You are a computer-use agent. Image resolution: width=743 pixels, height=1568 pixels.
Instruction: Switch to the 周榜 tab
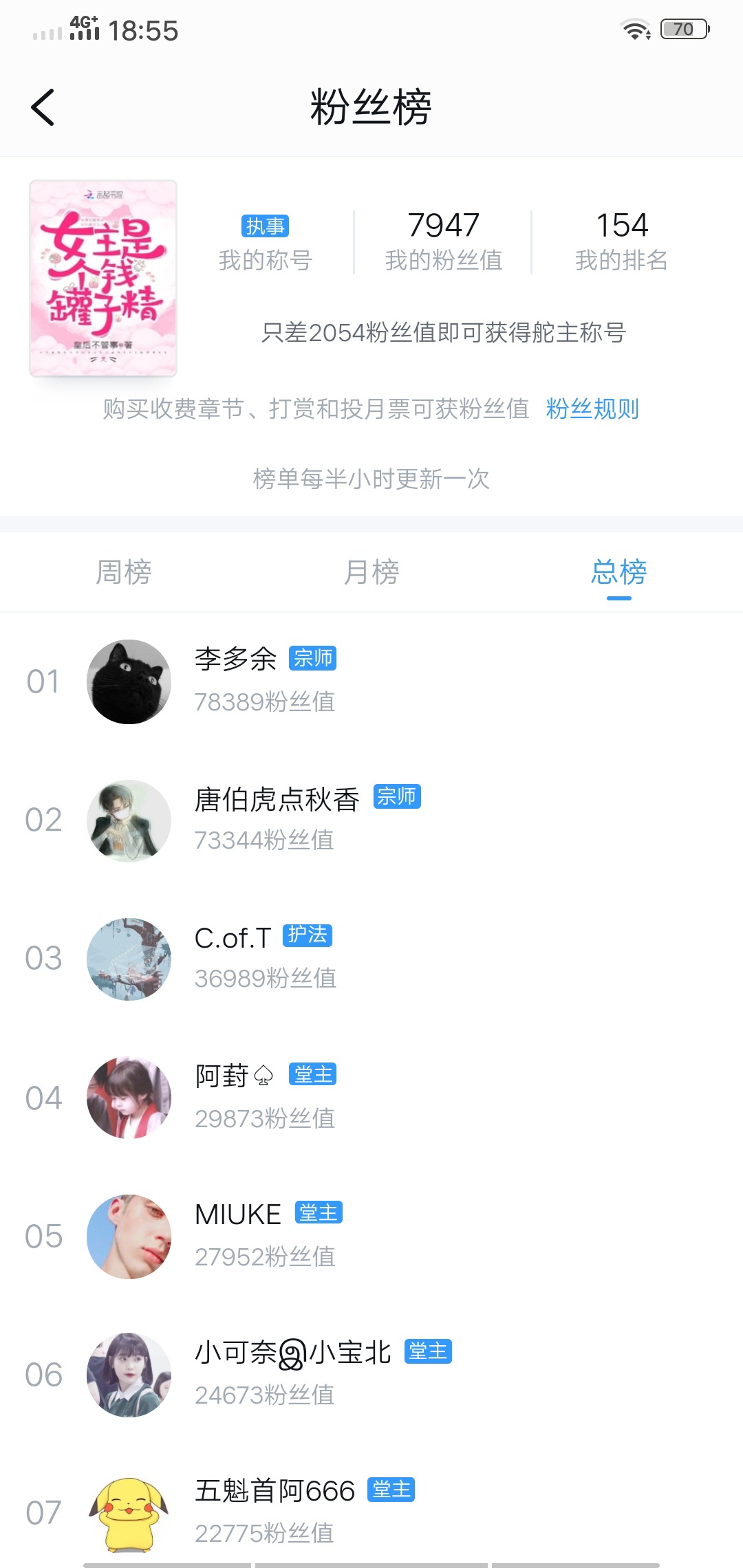(x=124, y=572)
